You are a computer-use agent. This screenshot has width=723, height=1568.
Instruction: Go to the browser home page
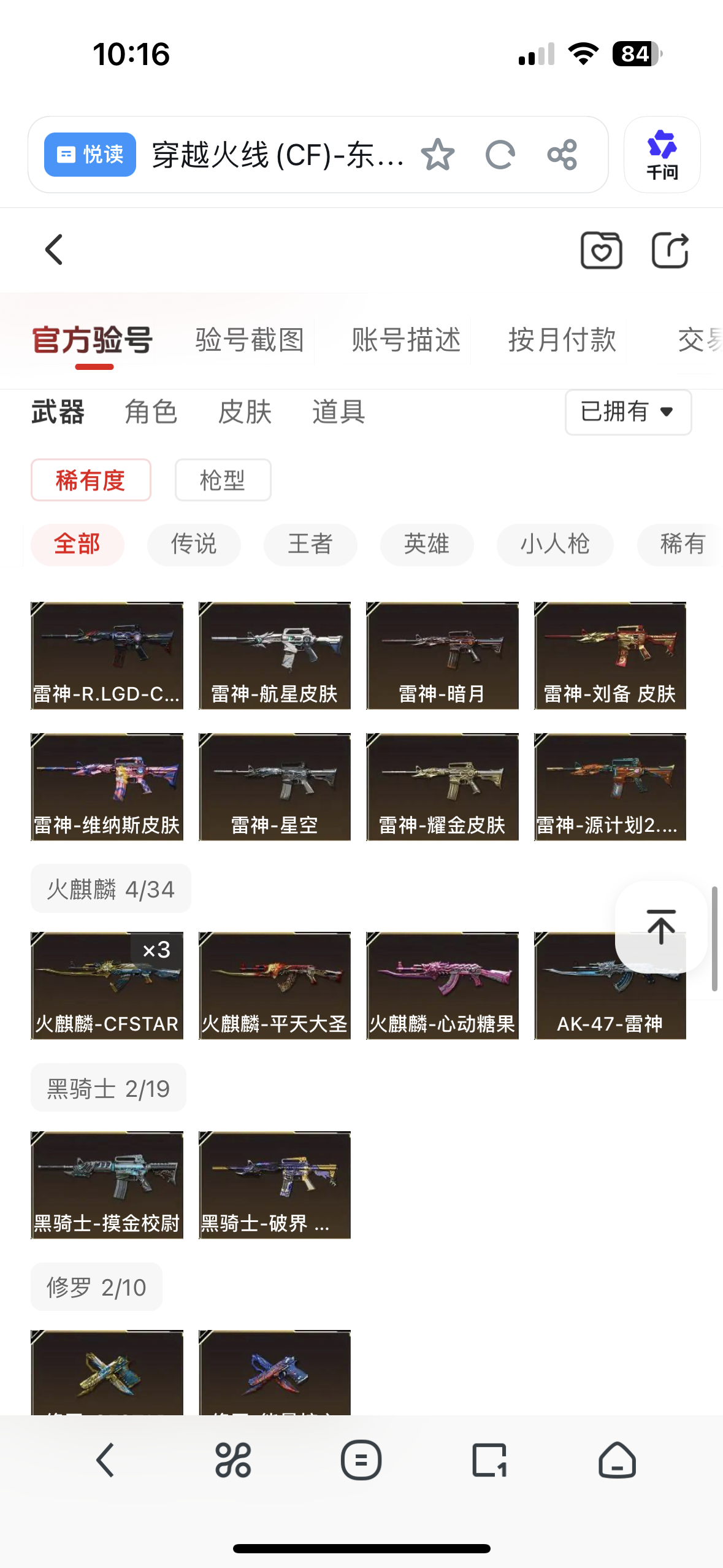pos(617,1460)
